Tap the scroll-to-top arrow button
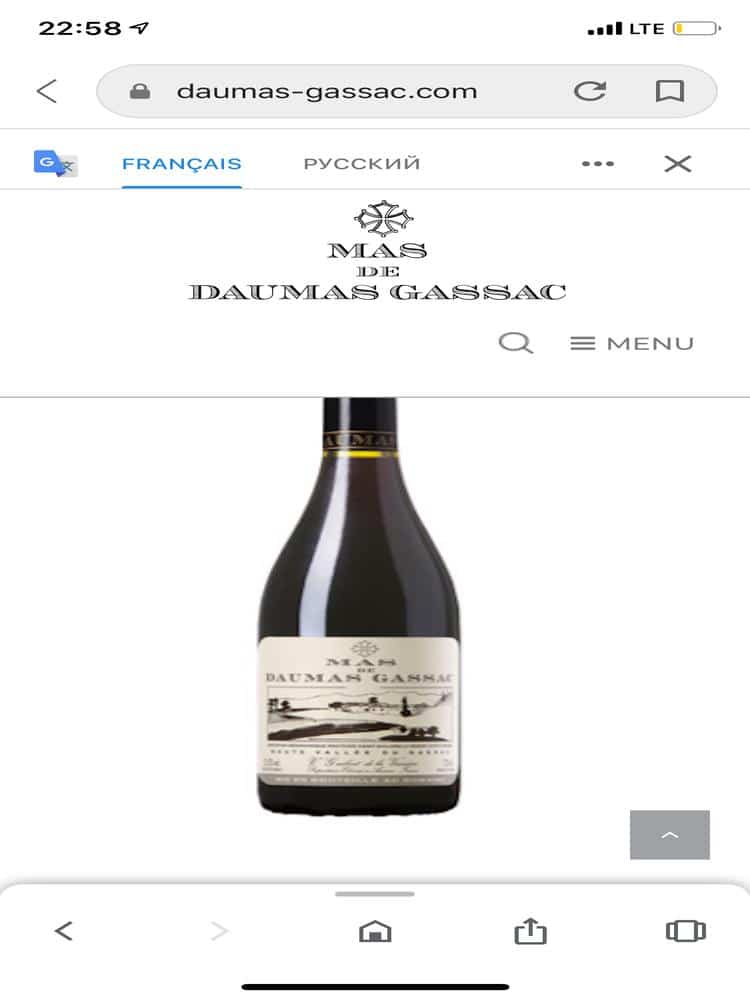The height and width of the screenshot is (1000, 750). [669, 835]
